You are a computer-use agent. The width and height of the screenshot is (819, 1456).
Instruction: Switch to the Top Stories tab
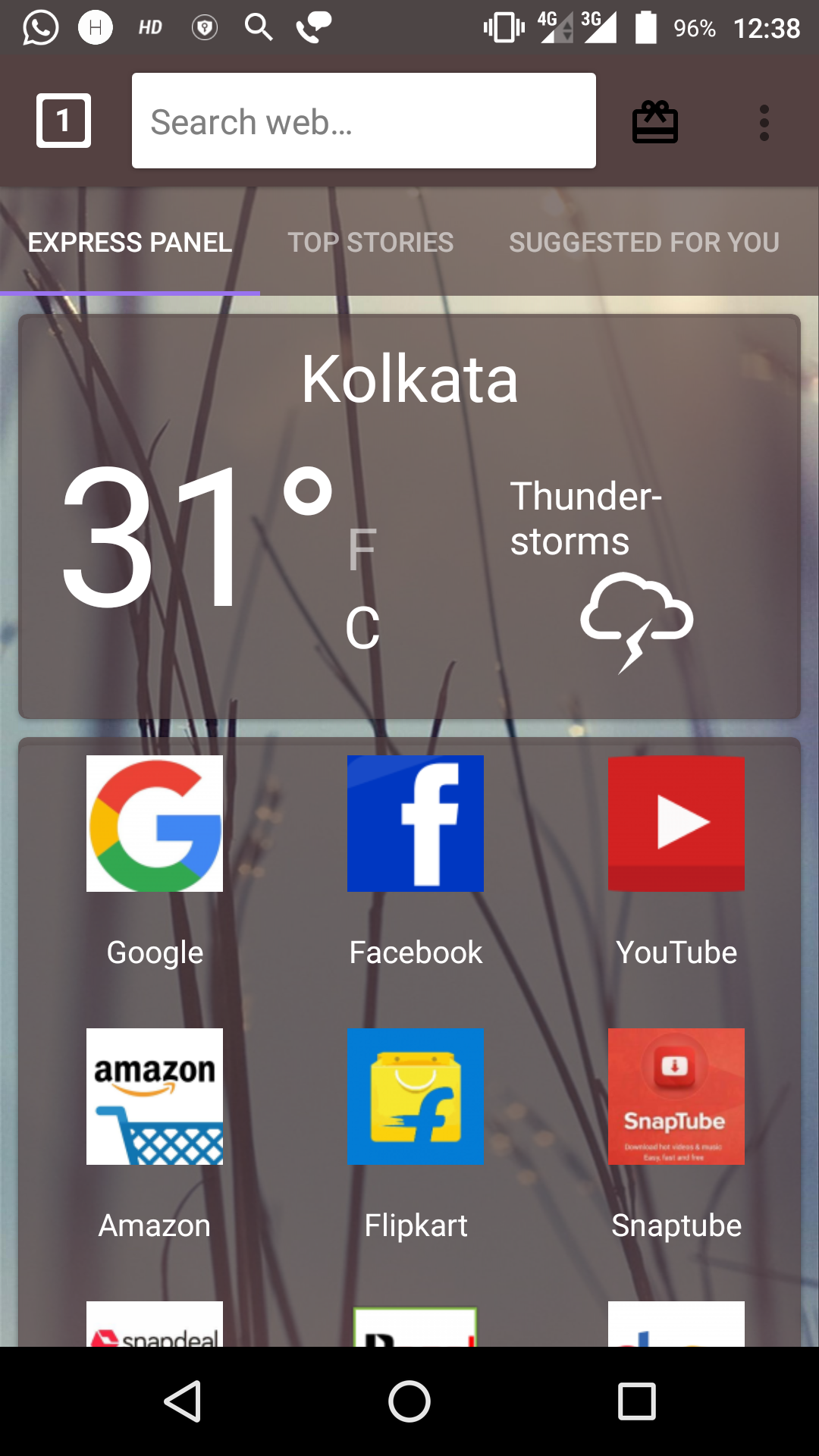tap(371, 243)
